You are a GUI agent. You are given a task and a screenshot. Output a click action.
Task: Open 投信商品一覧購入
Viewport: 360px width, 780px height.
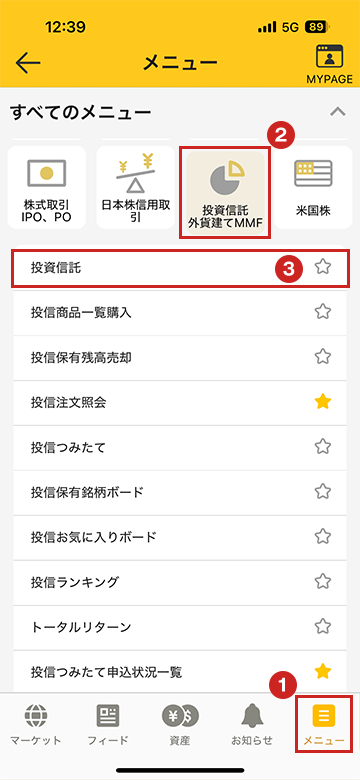[x=180, y=313]
